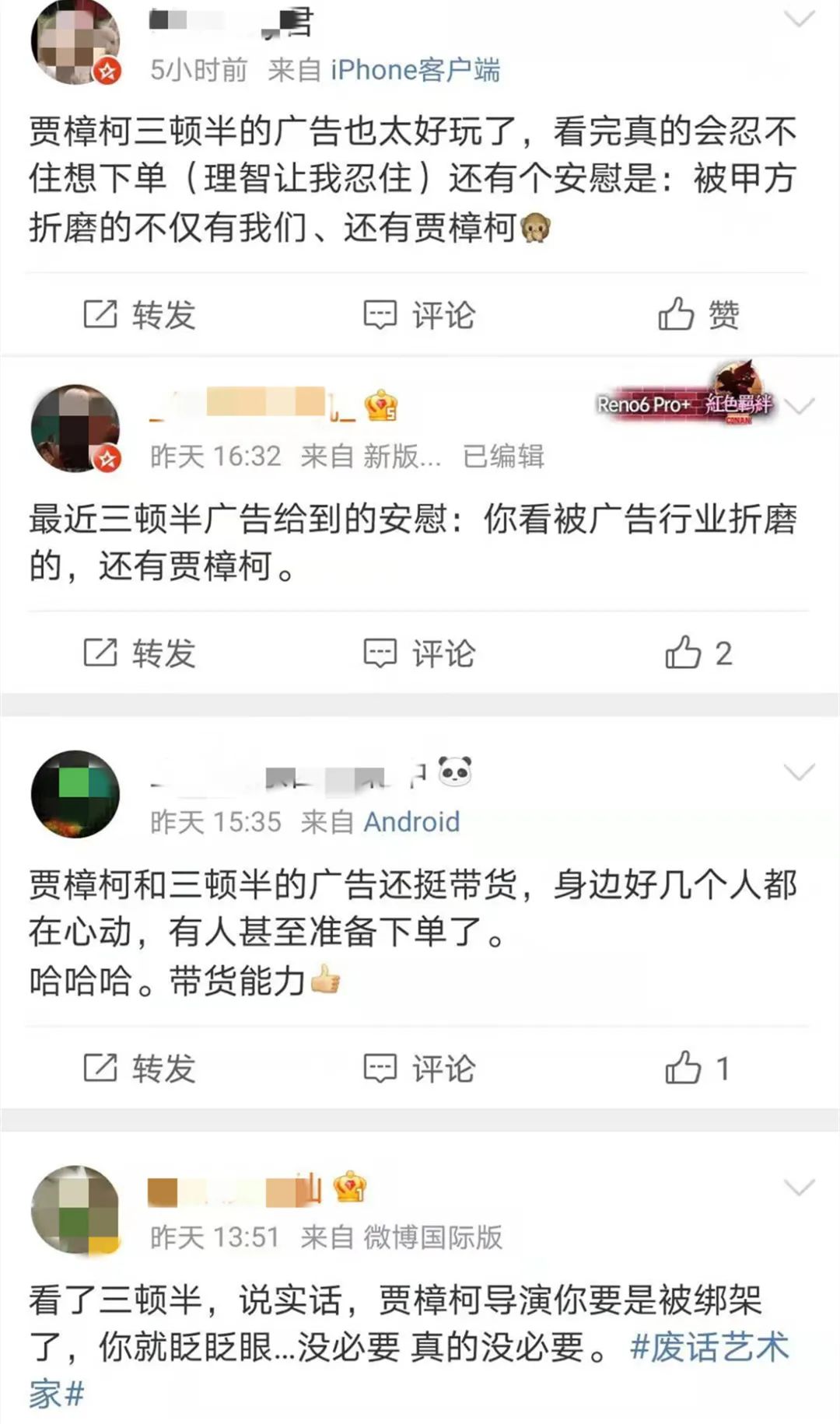
Task: Comment on the 带货能力 post
Action: pyautogui.click(x=419, y=1068)
